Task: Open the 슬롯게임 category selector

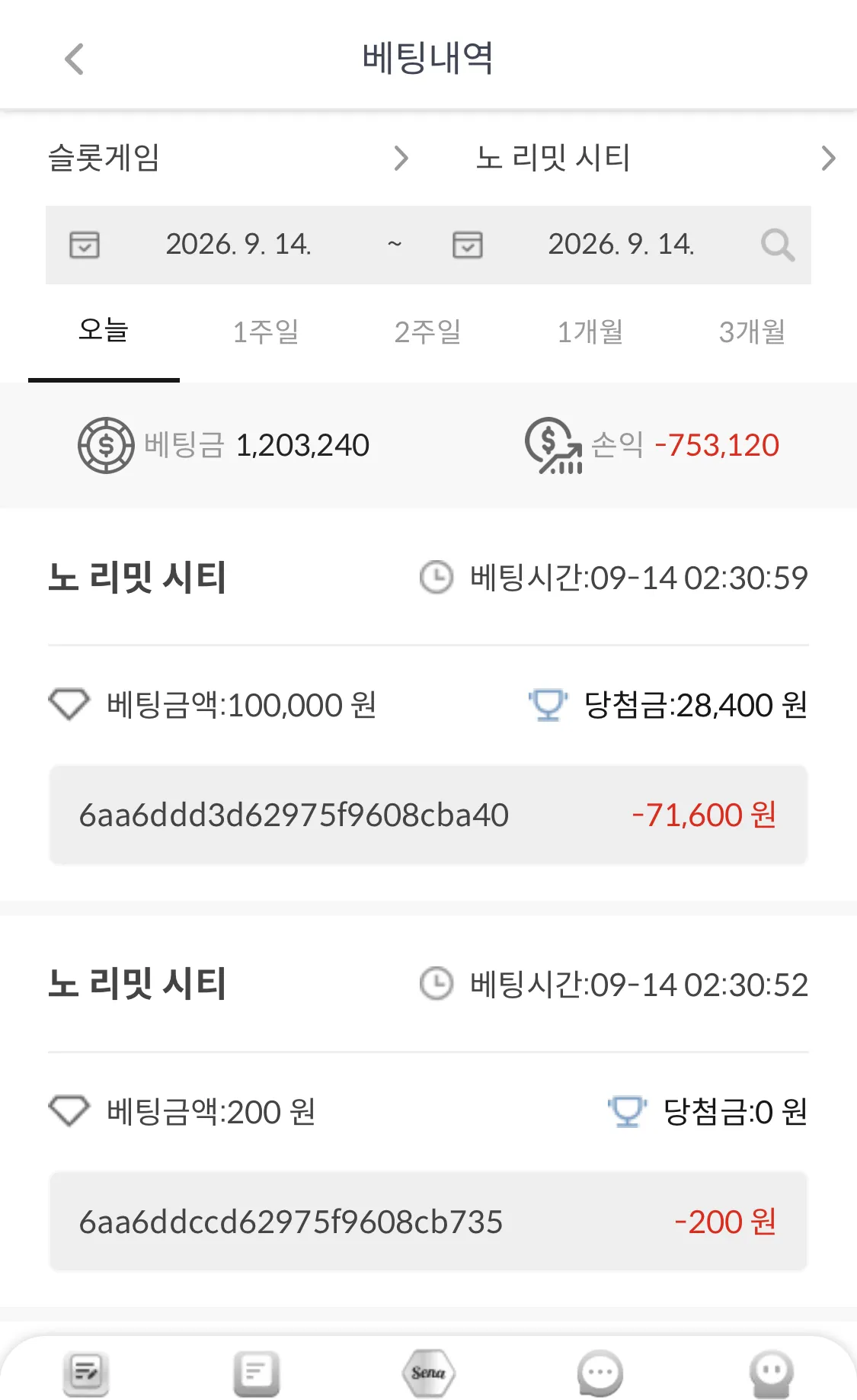Action: 229,158
